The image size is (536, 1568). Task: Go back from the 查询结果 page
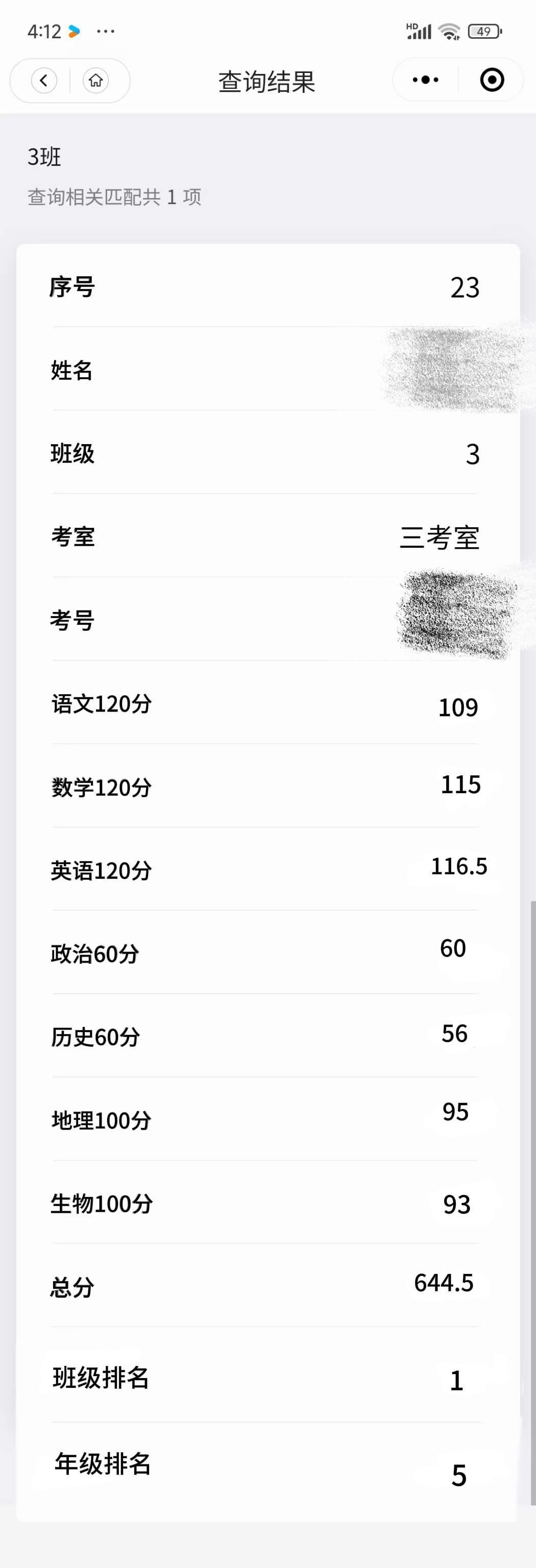44,80
